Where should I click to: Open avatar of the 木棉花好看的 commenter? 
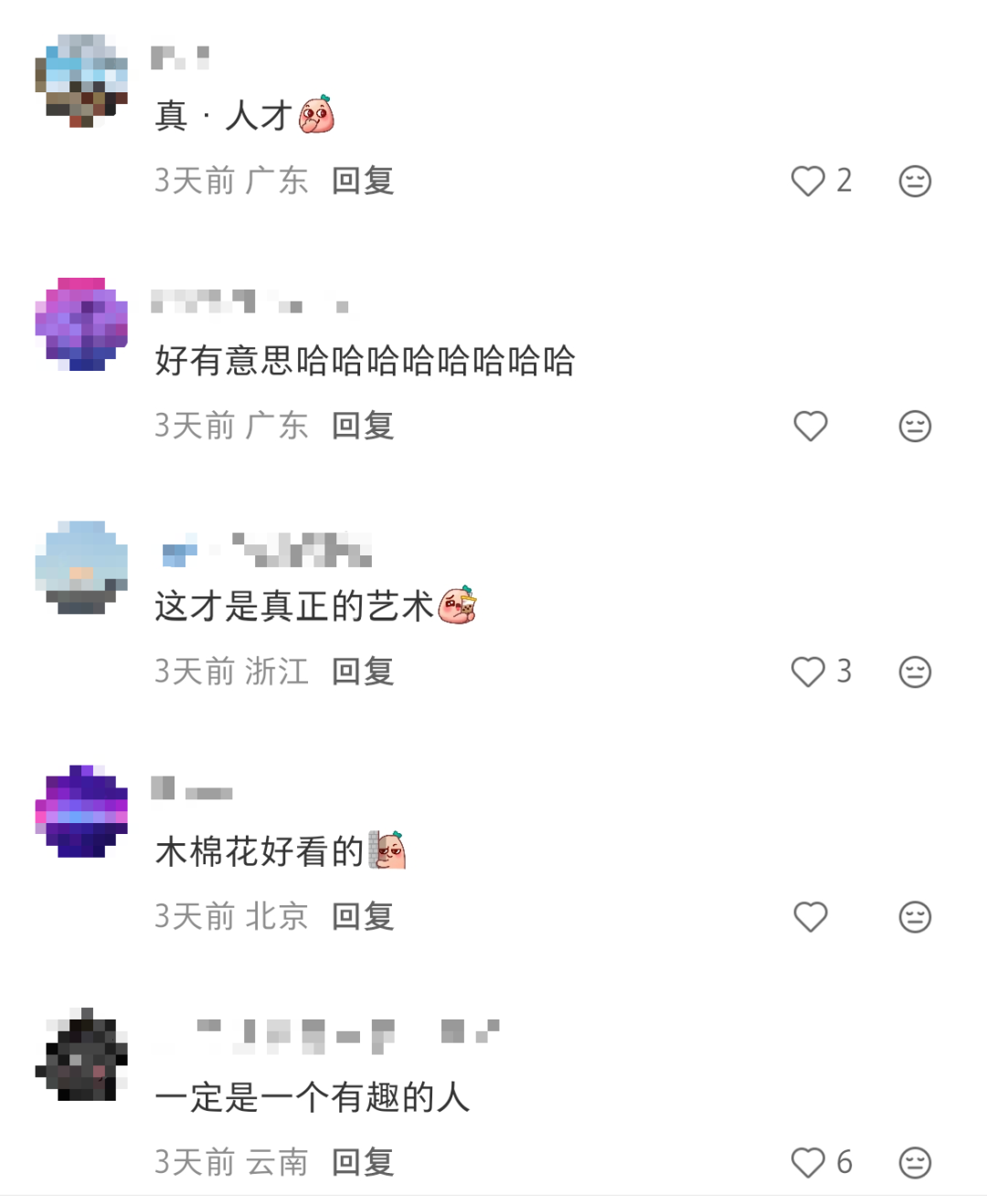pos(81,811)
